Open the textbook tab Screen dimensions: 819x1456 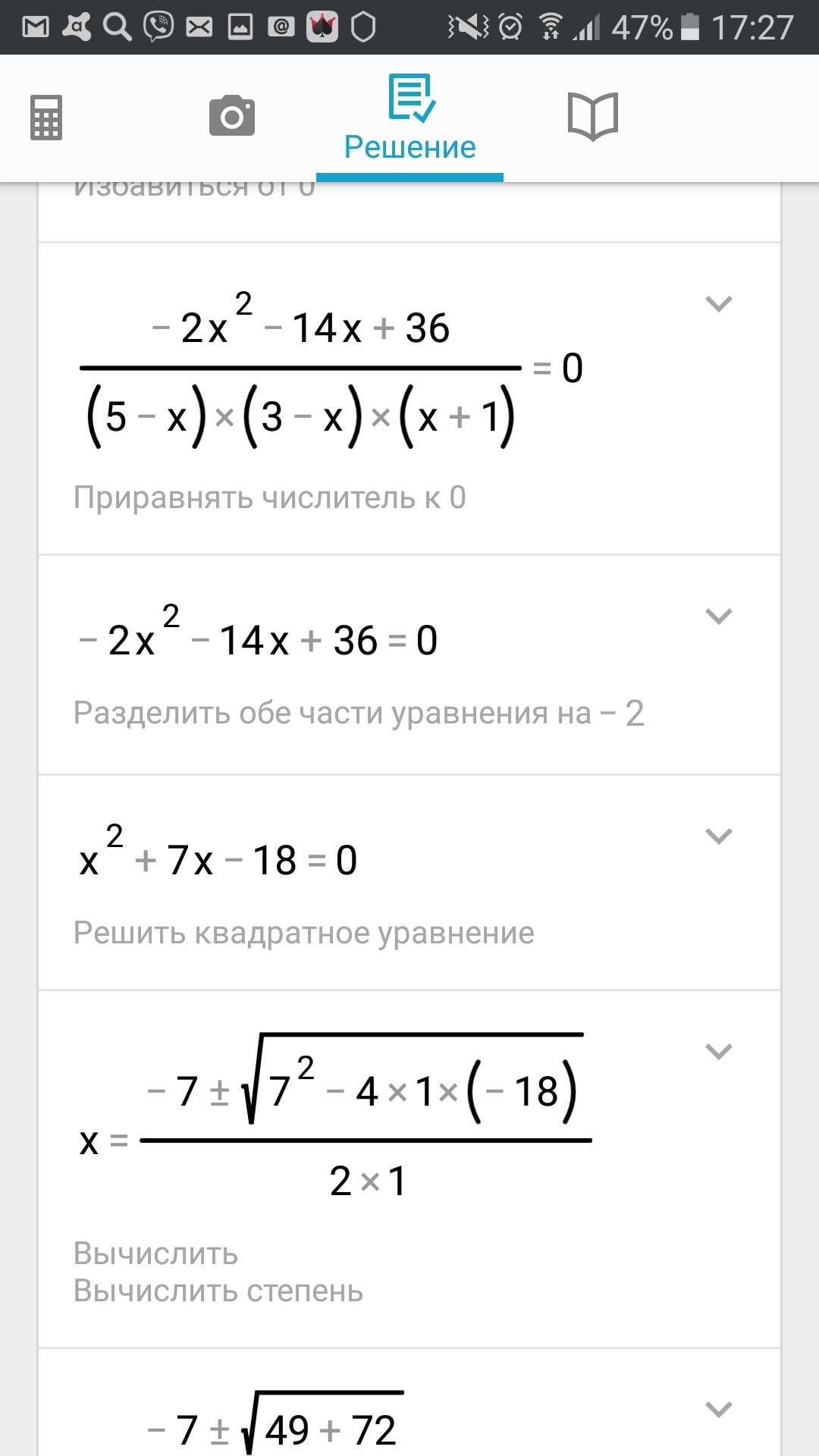[x=593, y=116]
